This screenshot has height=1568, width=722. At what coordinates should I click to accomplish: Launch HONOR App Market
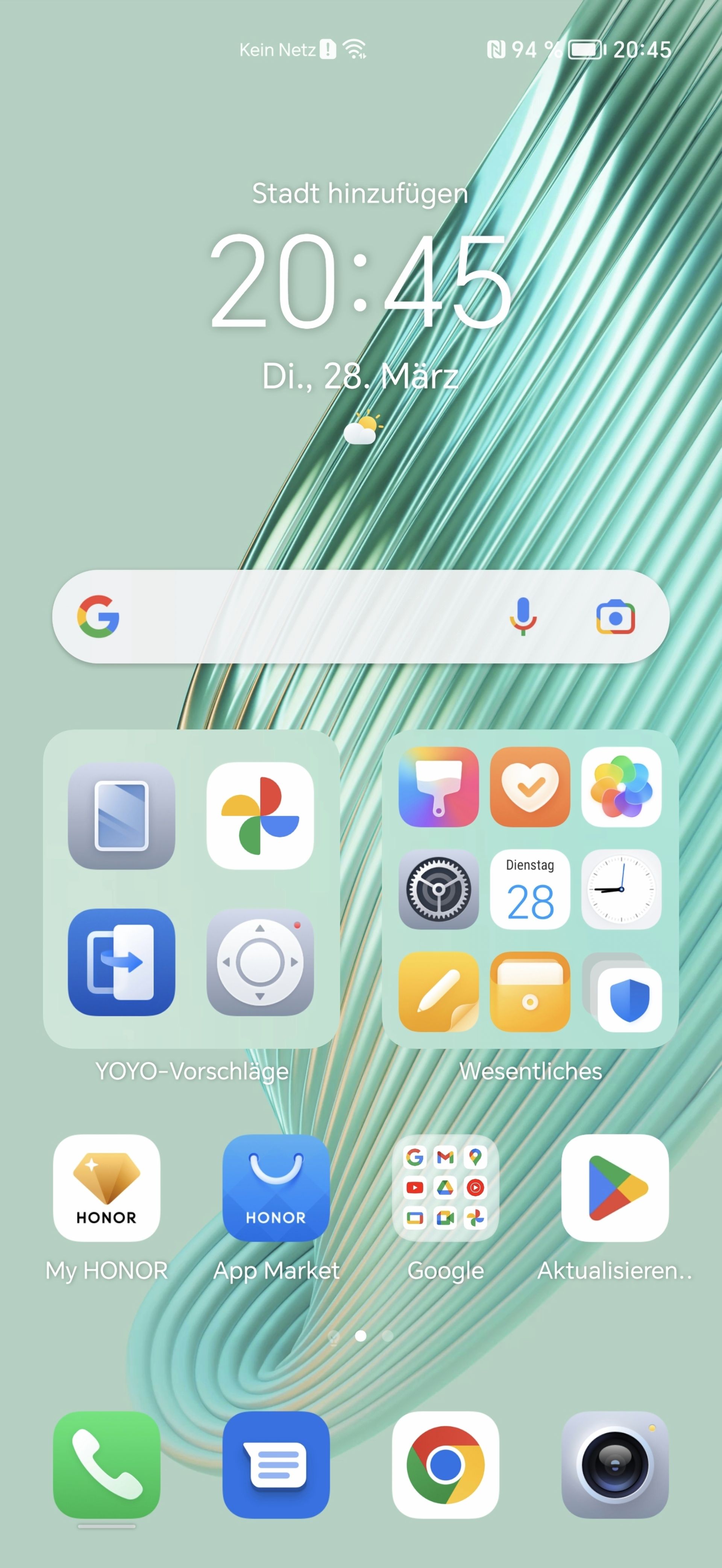[276, 1188]
